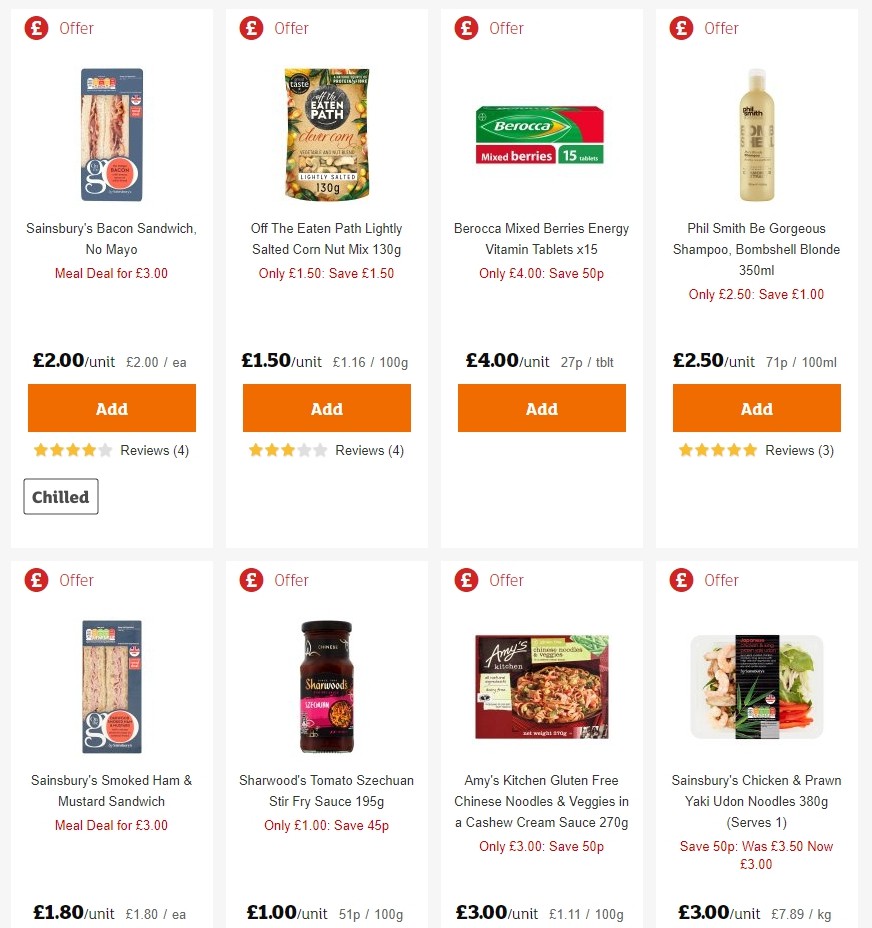Open the Berocca Mixed Berries product title
Screen dimensions: 872x928
click(541, 239)
